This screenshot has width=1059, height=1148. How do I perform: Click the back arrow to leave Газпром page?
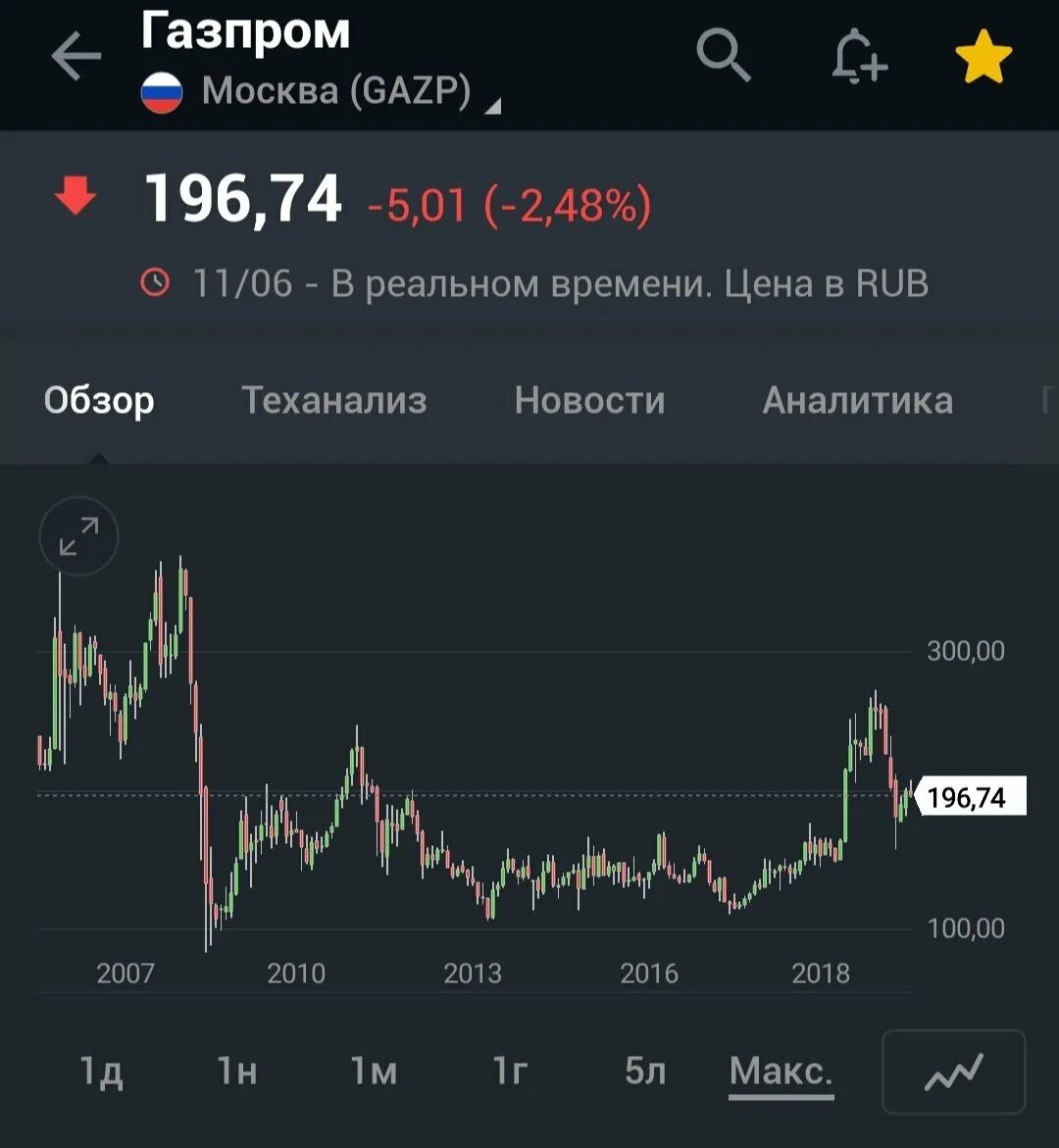[x=74, y=56]
